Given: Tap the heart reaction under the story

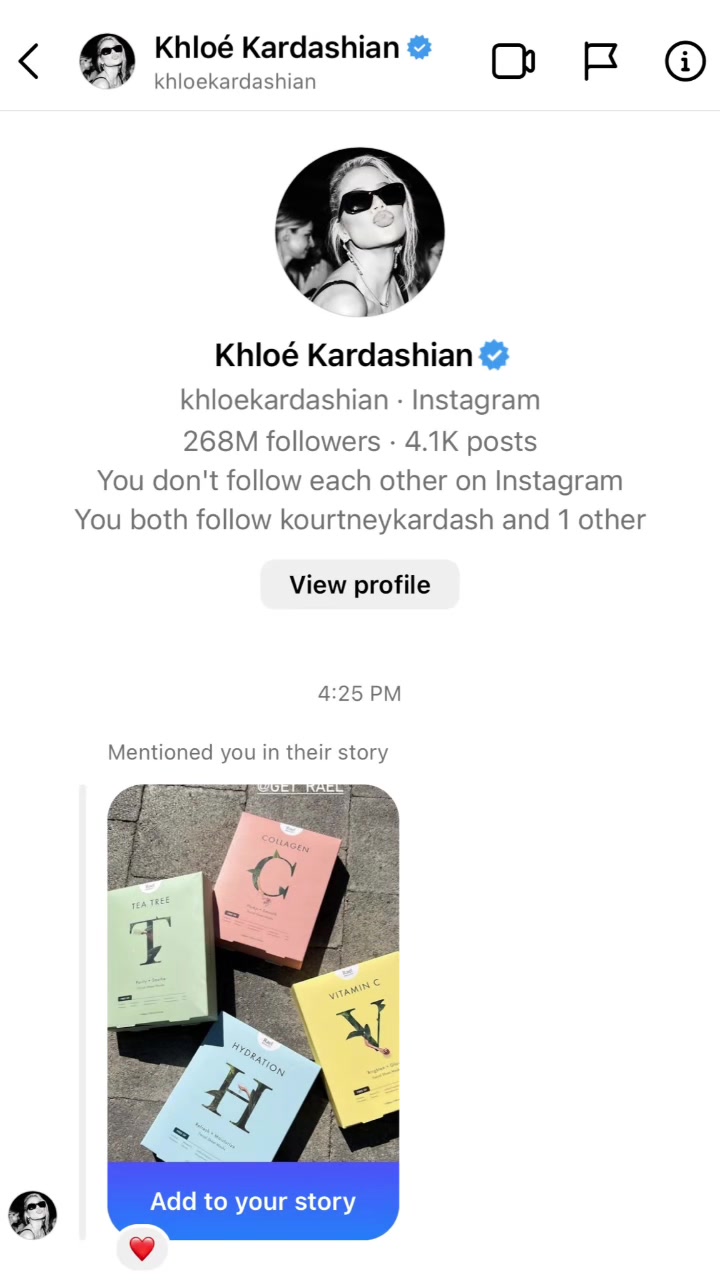Looking at the screenshot, I should pos(142,1248).
